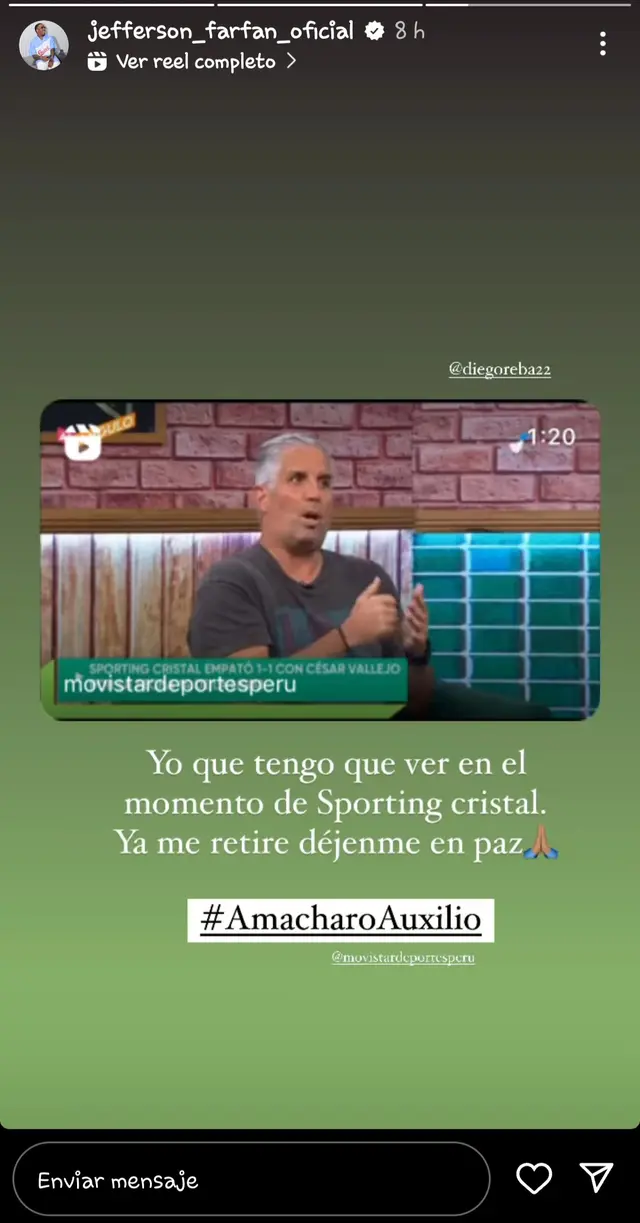The height and width of the screenshot is (1223, 640).
Task: Open the story's three-dot options menu
Action: point(602,43)
